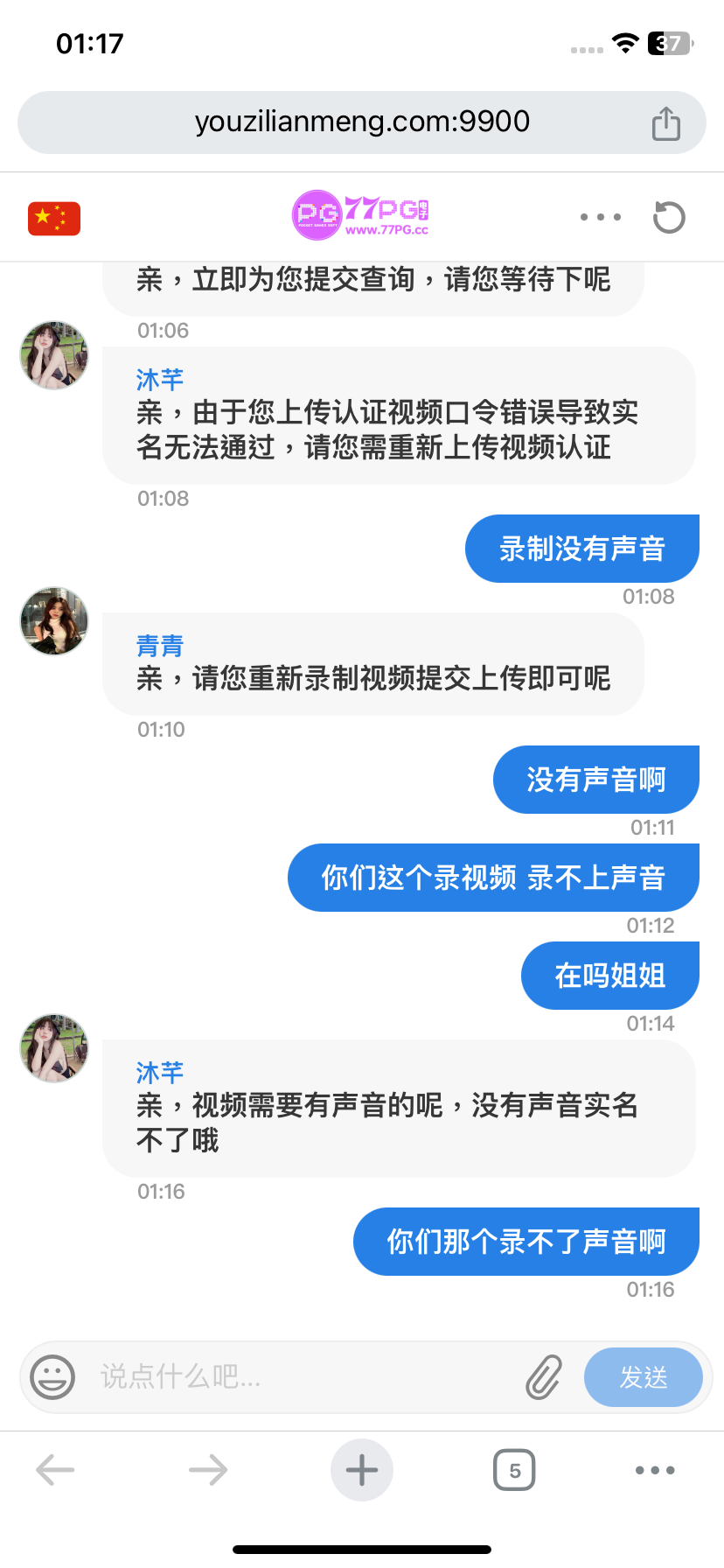Viewport: 724px width, 1568px height.
Task: Go forward in the browser
Action: 208,1470
